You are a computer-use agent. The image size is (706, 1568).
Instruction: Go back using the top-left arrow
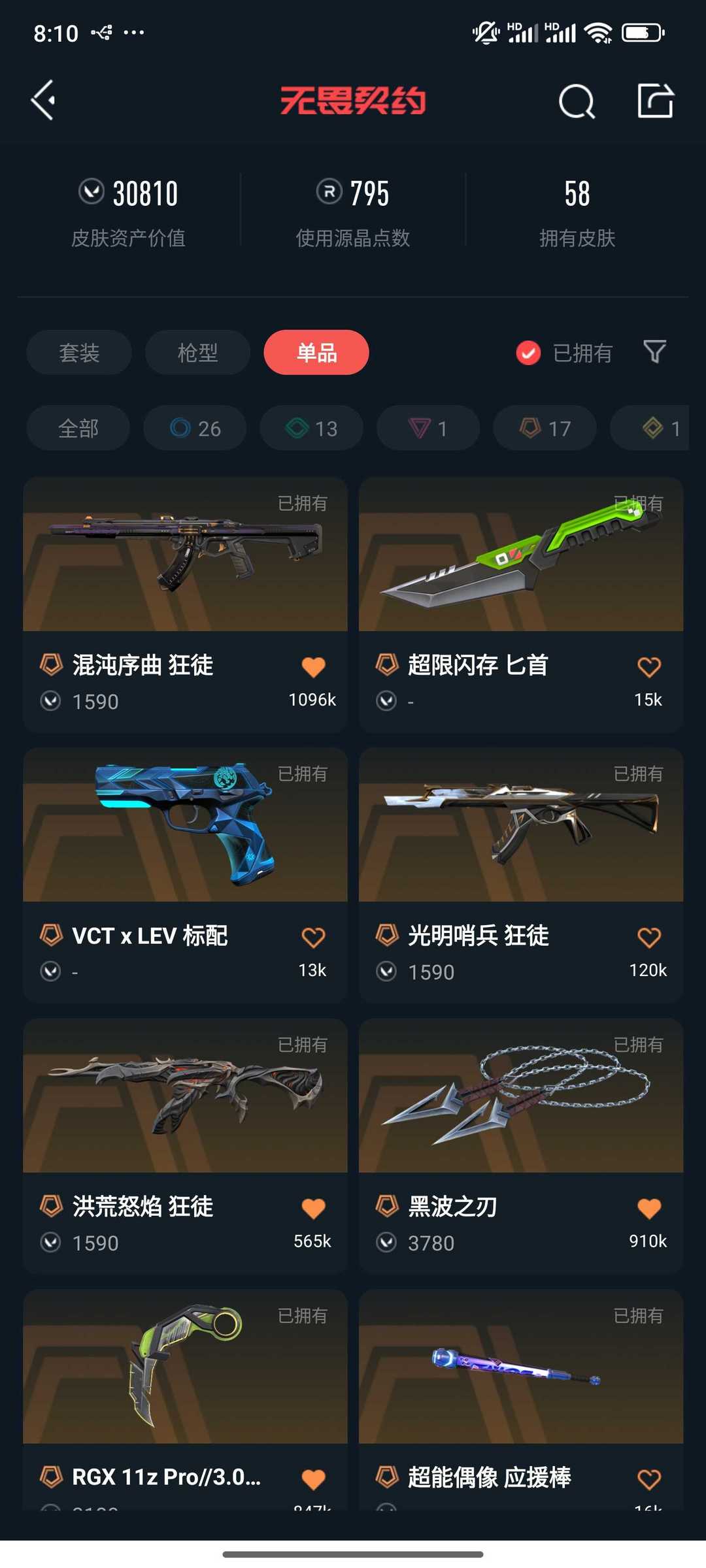tap(43, 101)
